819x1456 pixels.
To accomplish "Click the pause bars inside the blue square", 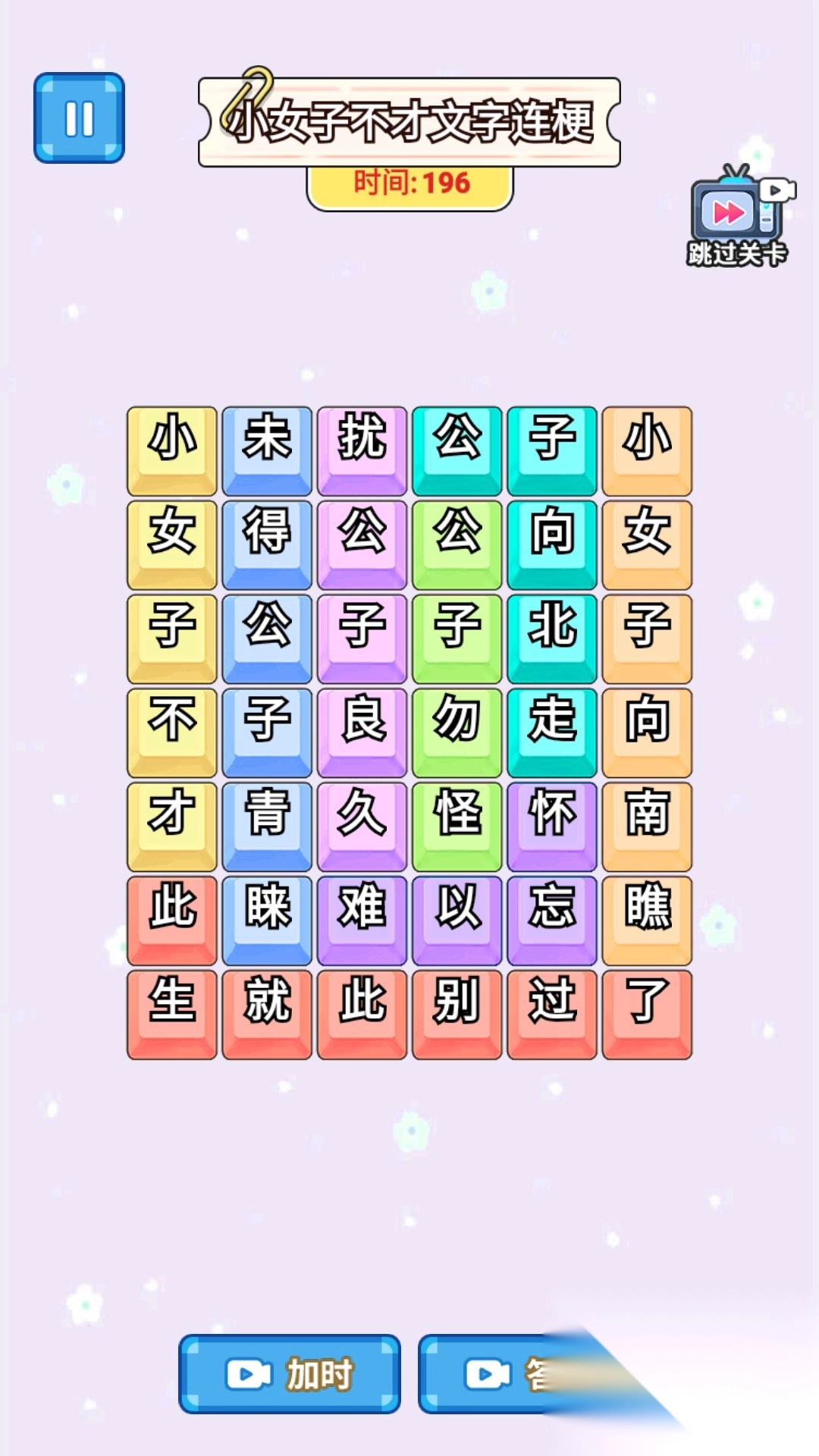I will (x=78, y=120).
